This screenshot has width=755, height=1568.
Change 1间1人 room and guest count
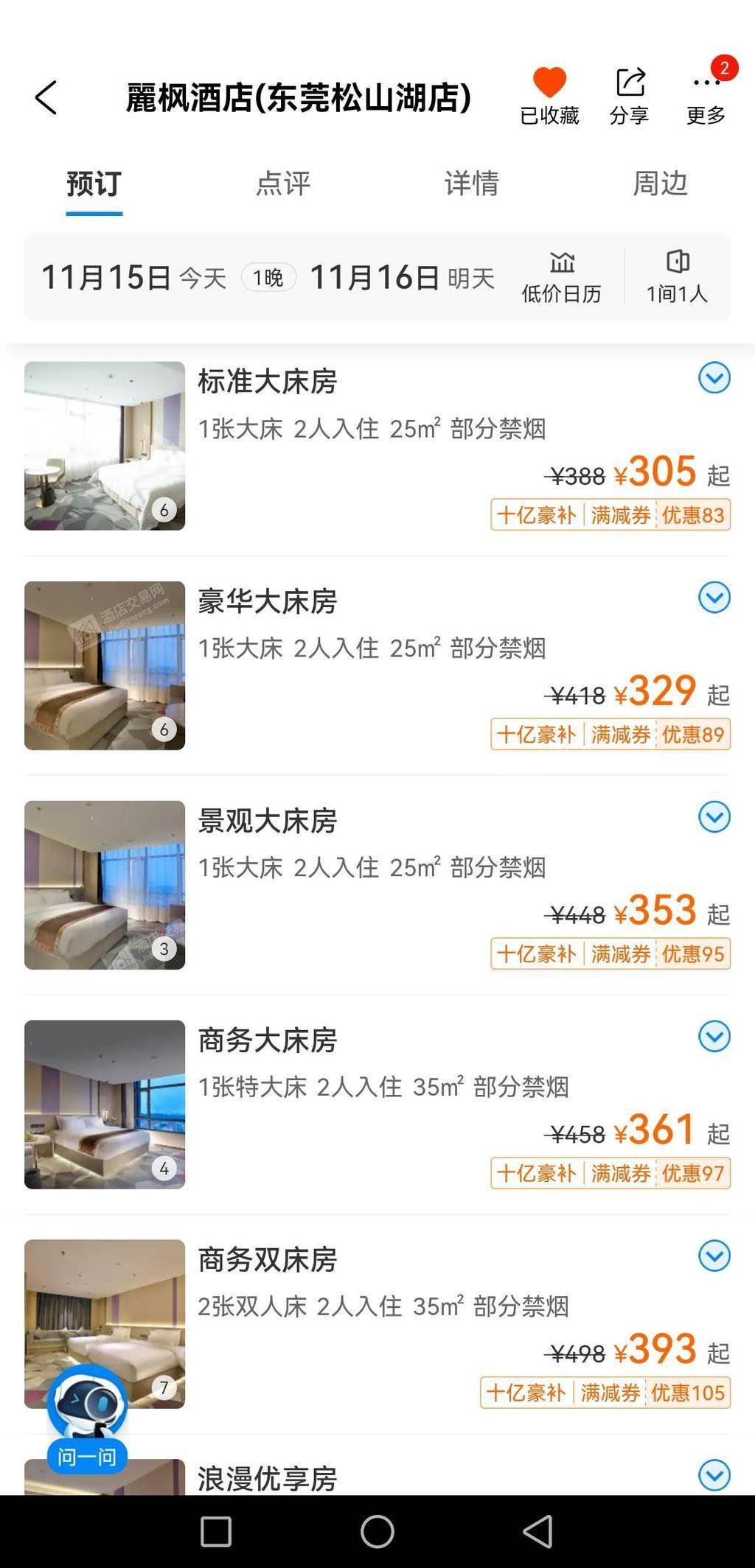click(677, 278)
